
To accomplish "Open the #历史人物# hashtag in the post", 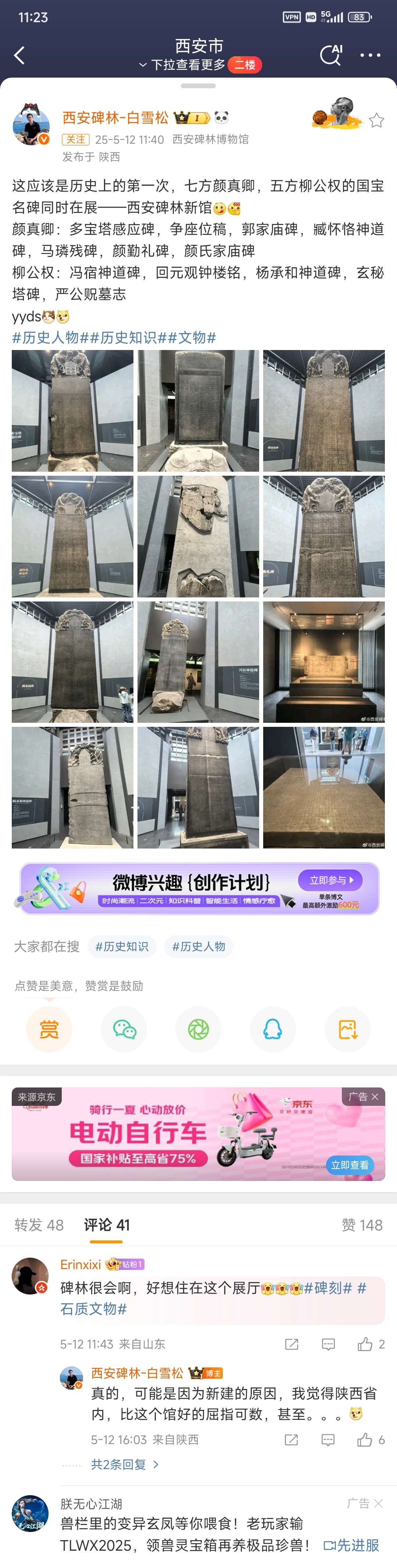I will 46,337.
